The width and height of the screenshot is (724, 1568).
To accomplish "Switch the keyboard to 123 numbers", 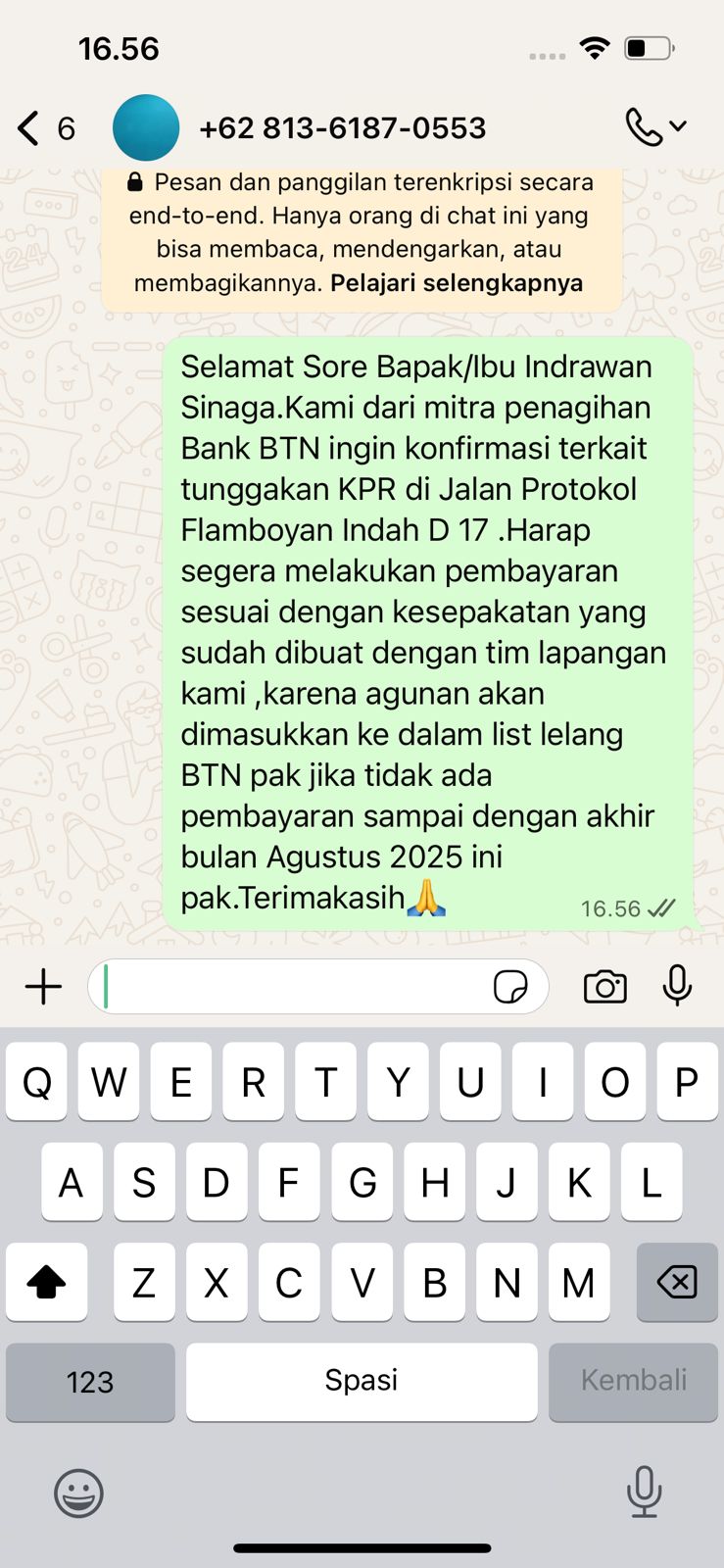I will (90, 1382).
